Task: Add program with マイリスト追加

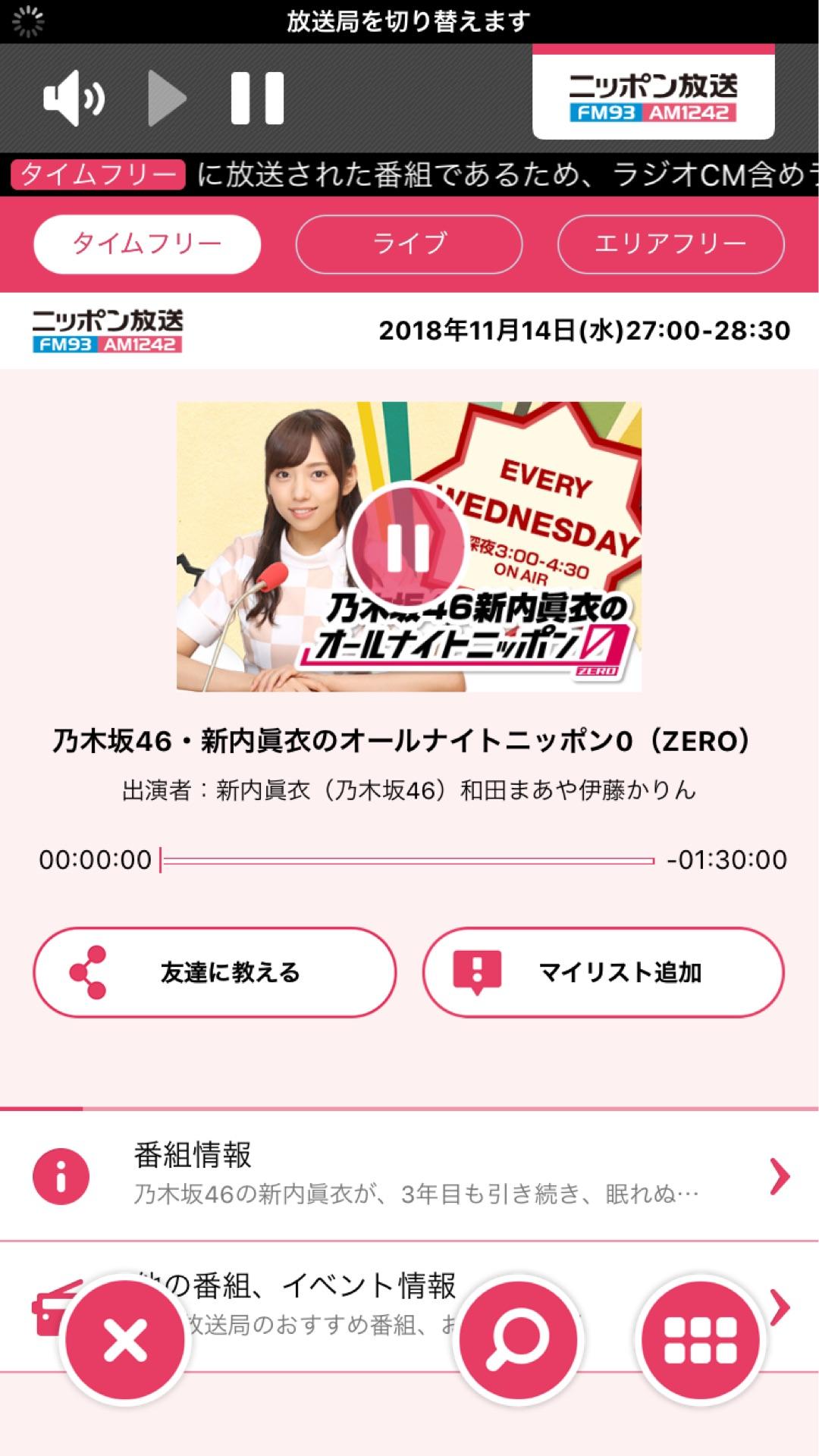Action: tap(604, 972)
